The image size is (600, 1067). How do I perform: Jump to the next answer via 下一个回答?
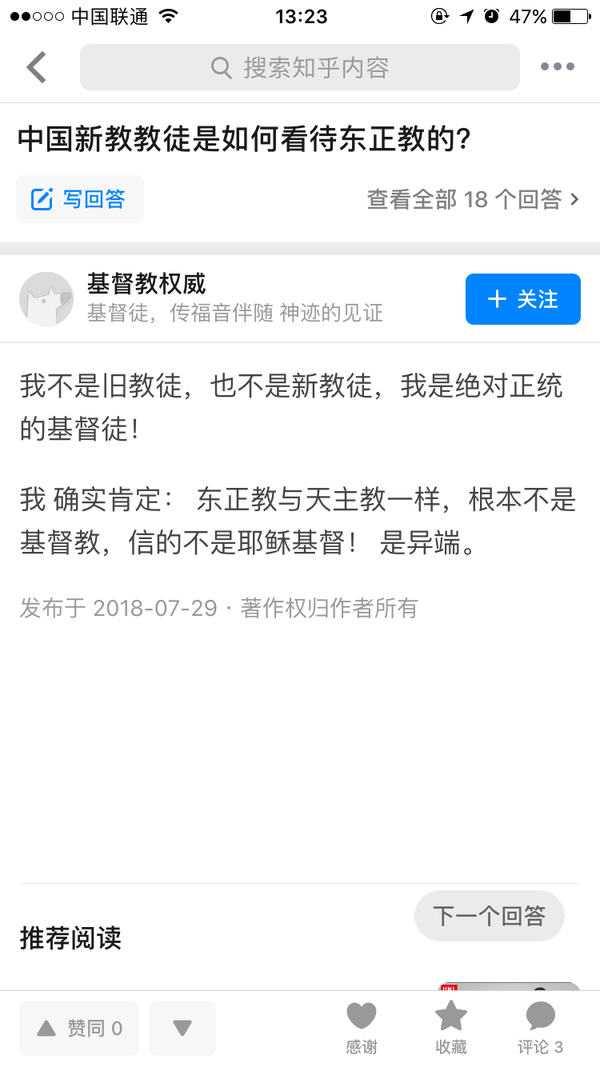(489, 916)
